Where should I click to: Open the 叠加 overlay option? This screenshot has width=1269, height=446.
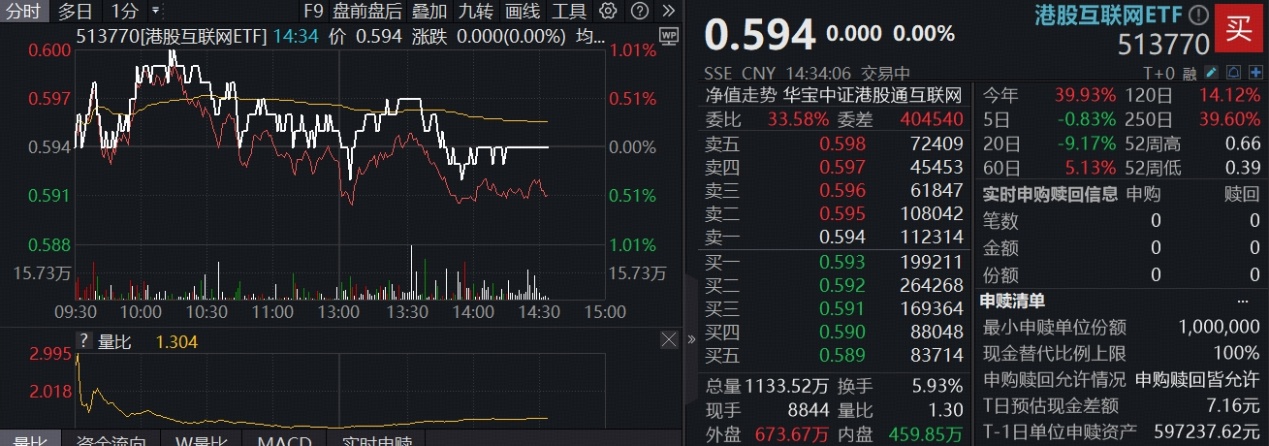pyautogui.click(x=429, y=12)
